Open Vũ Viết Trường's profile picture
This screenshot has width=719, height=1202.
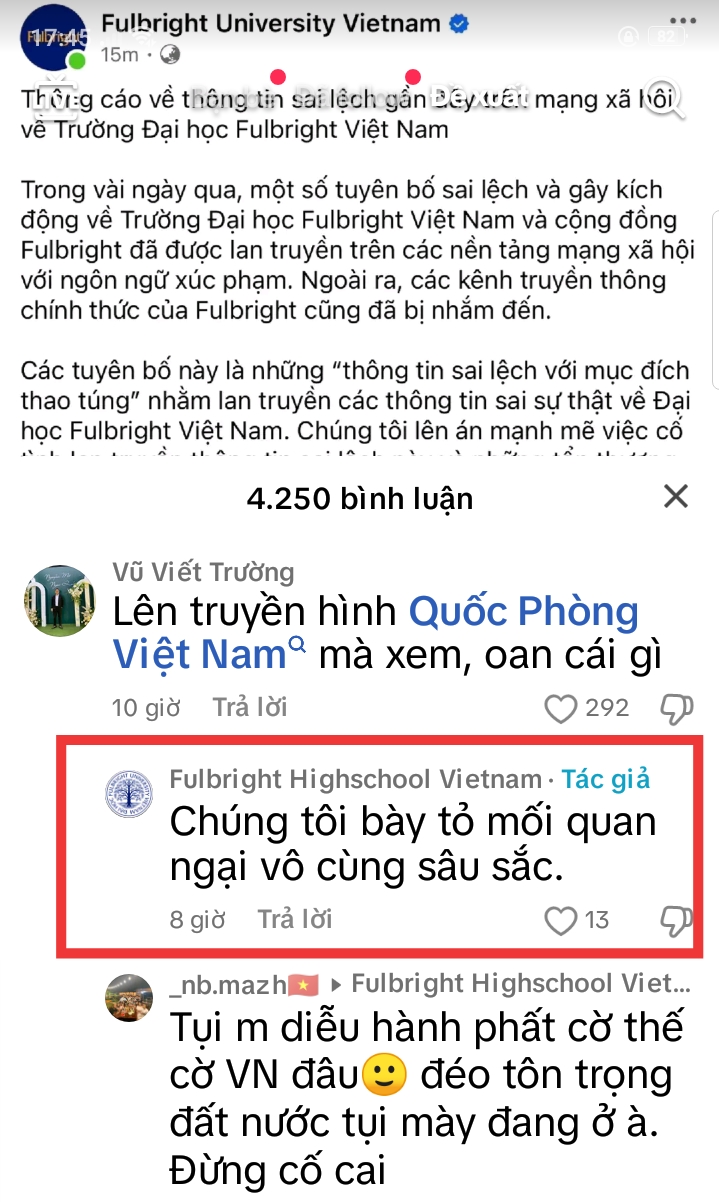[x=58, y=599]
